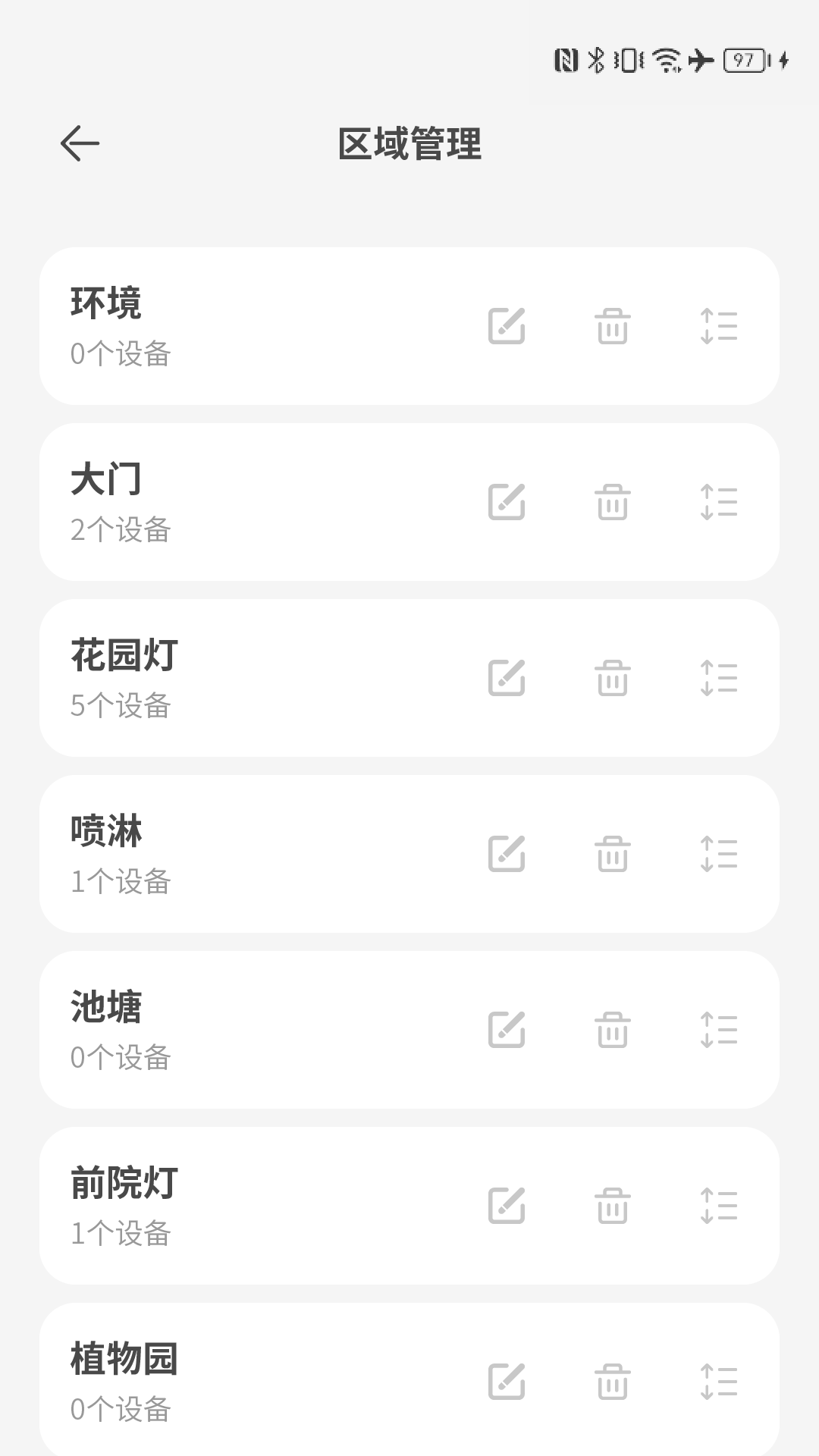
Task: Delete the 前院灯 area
Action: [613, 1206]
